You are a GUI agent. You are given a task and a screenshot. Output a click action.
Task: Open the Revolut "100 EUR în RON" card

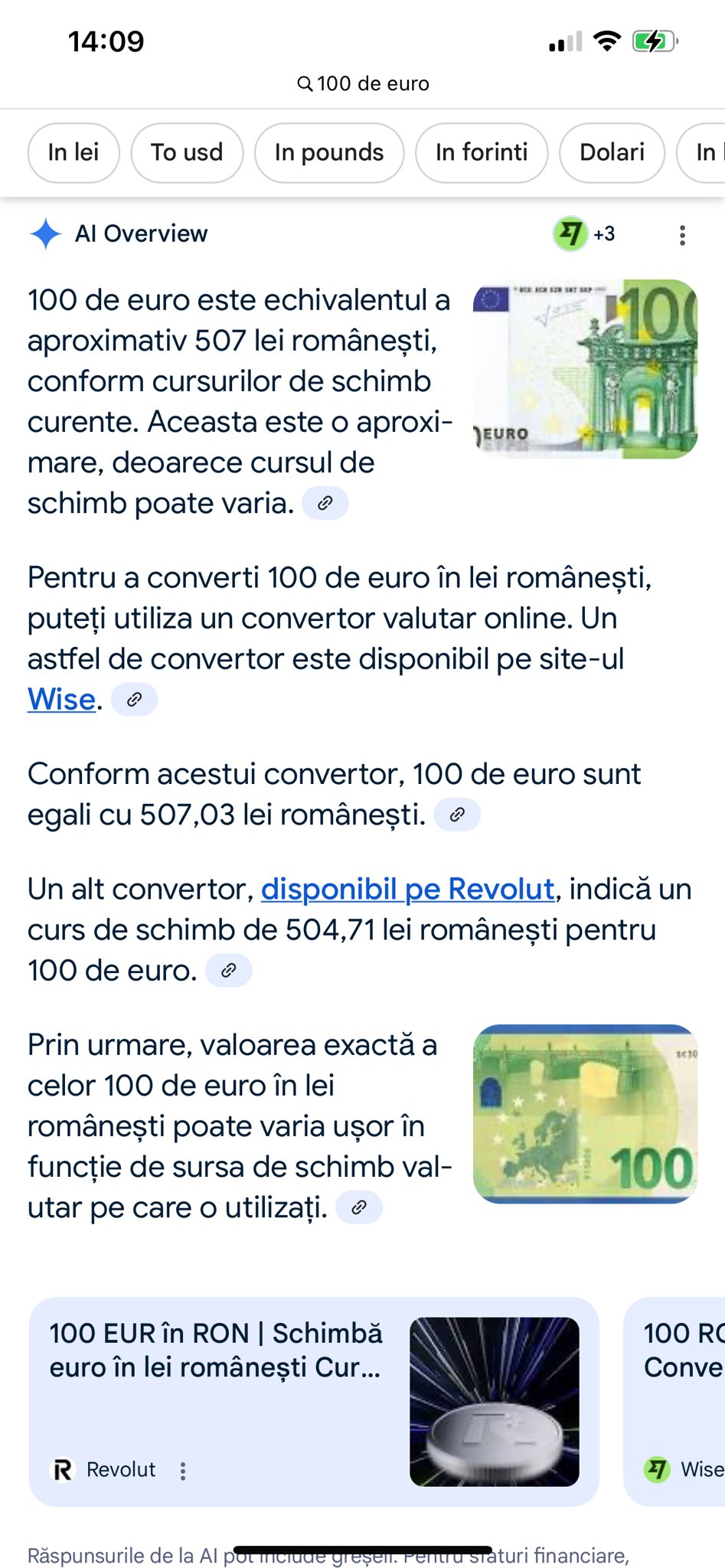[314, 1402]
